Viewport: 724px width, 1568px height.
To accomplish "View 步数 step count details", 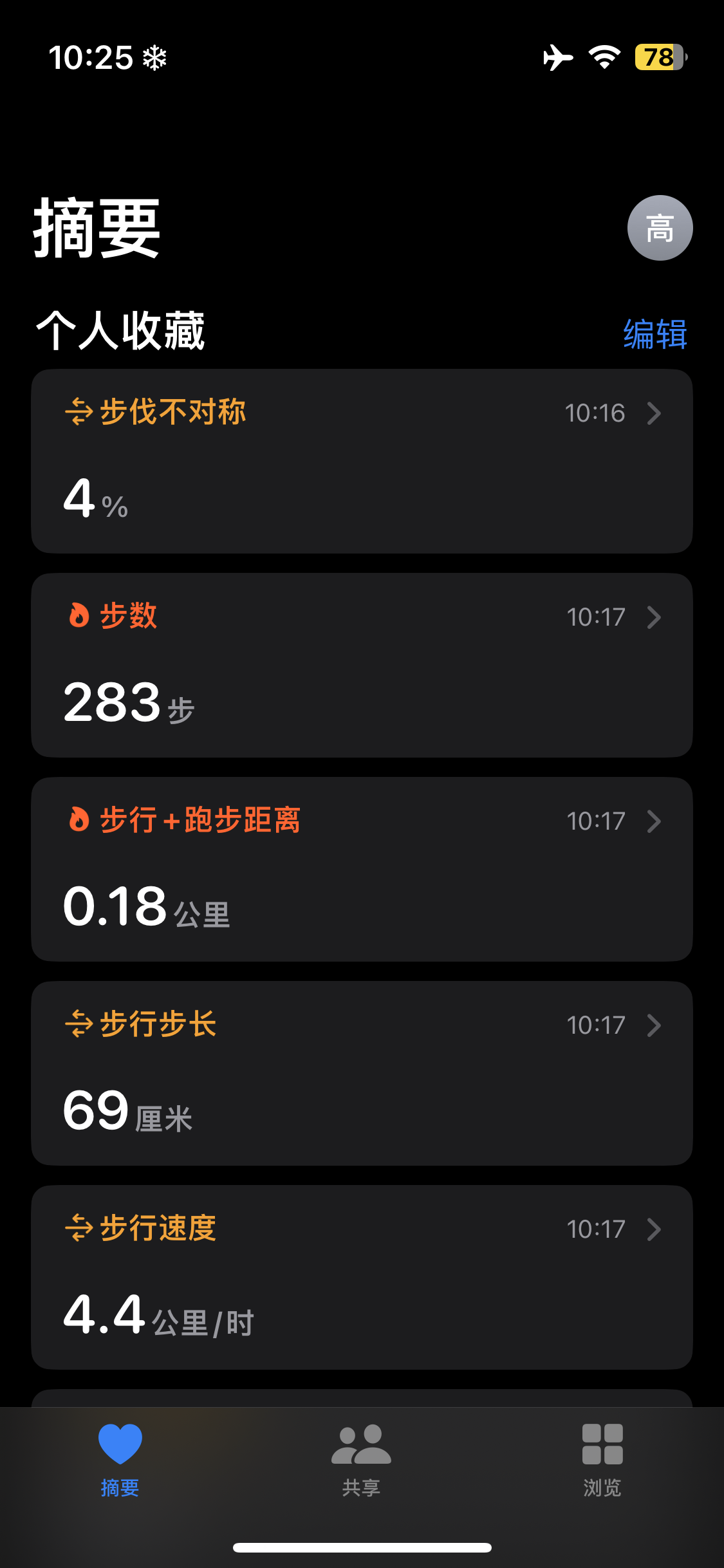I will click(362, 665).
